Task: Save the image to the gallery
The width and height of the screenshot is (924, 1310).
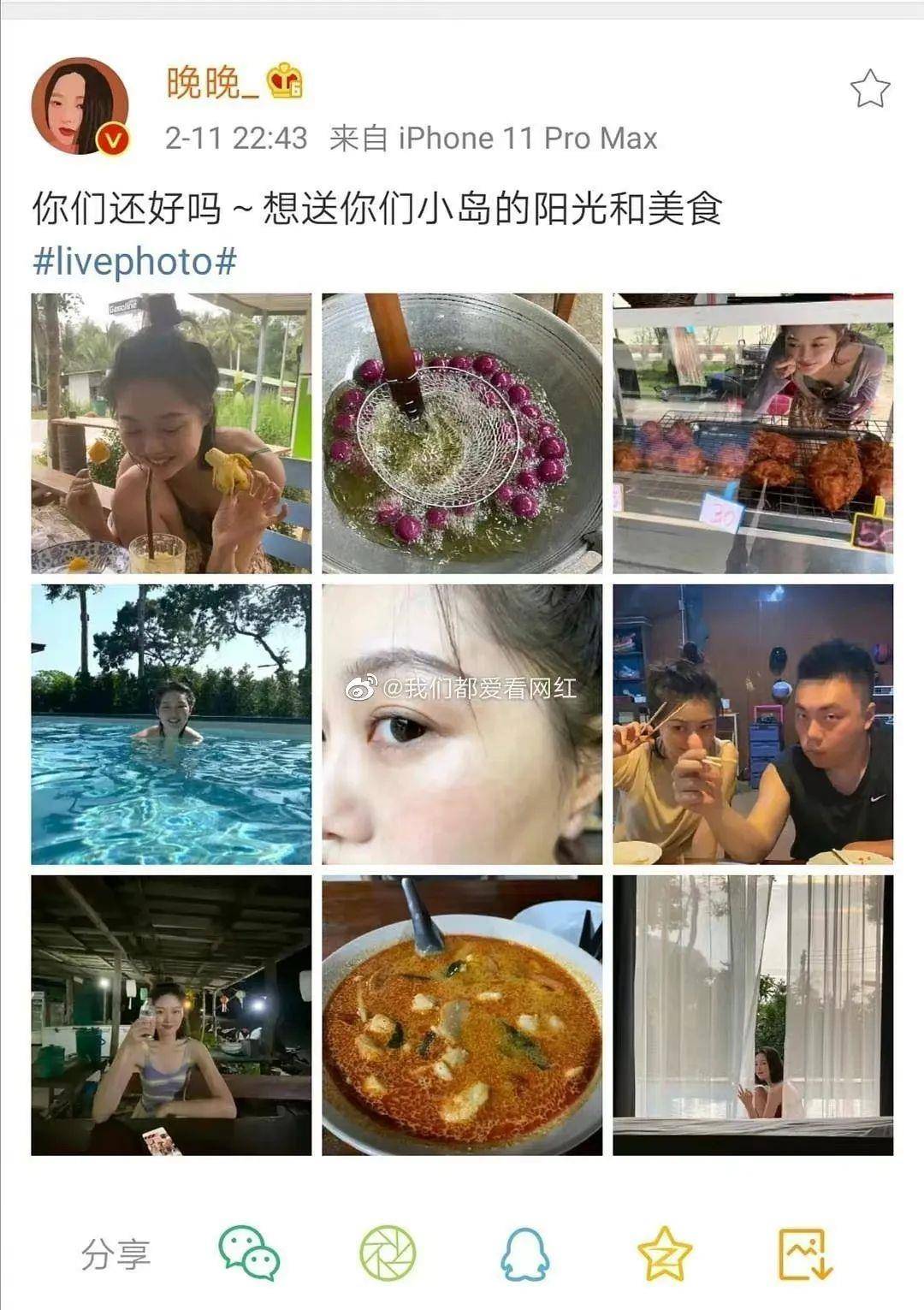Action: coord(805,1254)
